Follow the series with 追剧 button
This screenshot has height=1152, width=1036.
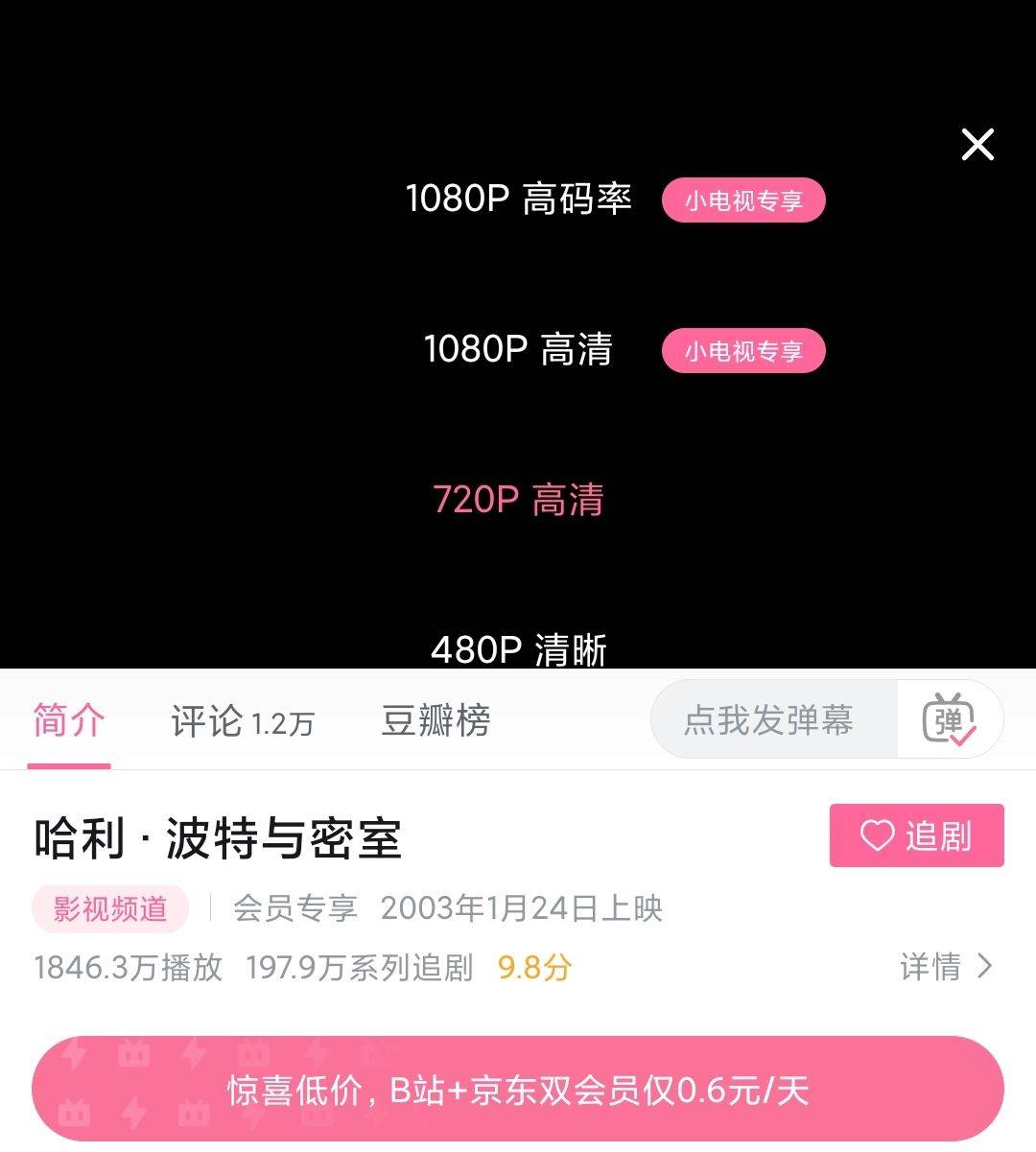916,835
